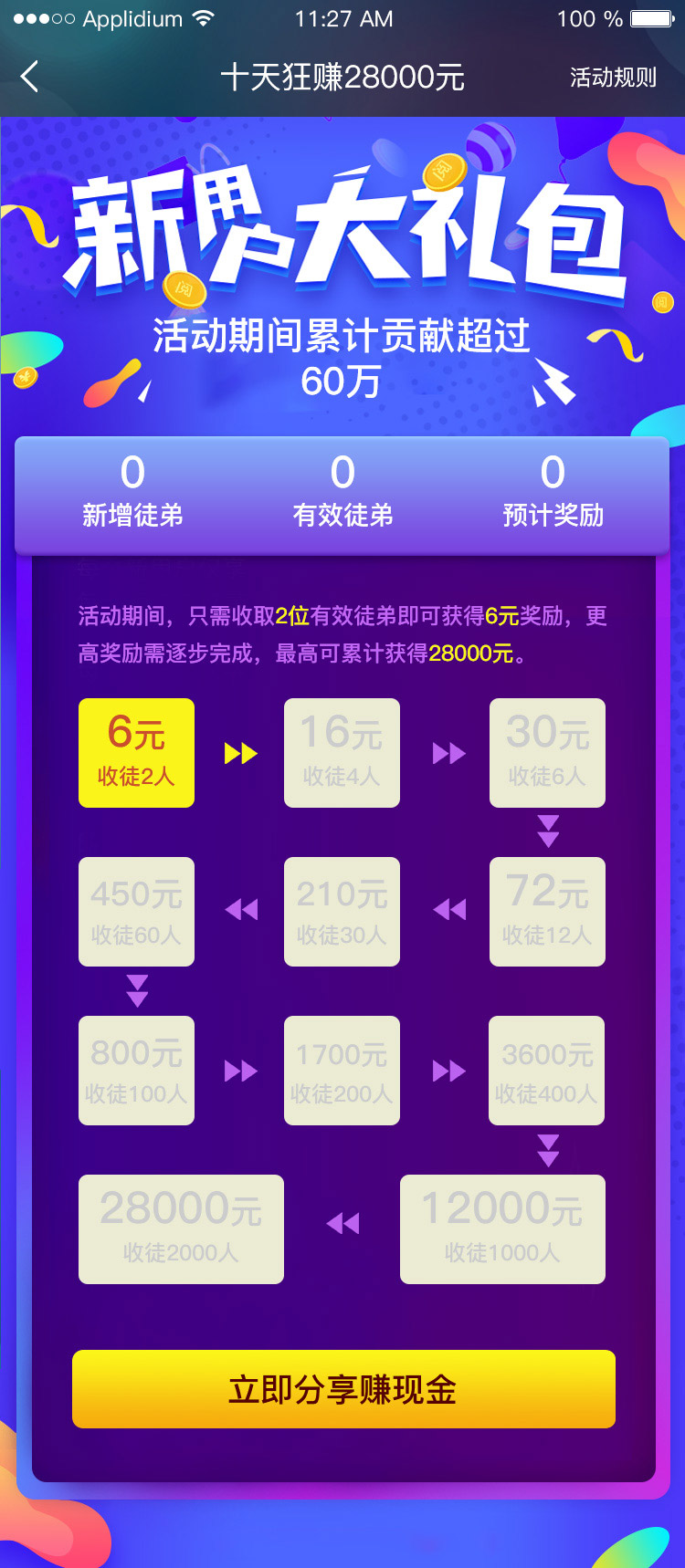The height and width of the screenshot is (1568, 685).
Task: Tap 立即分享赚现金 share button
Action: (x=343, y=1389)
